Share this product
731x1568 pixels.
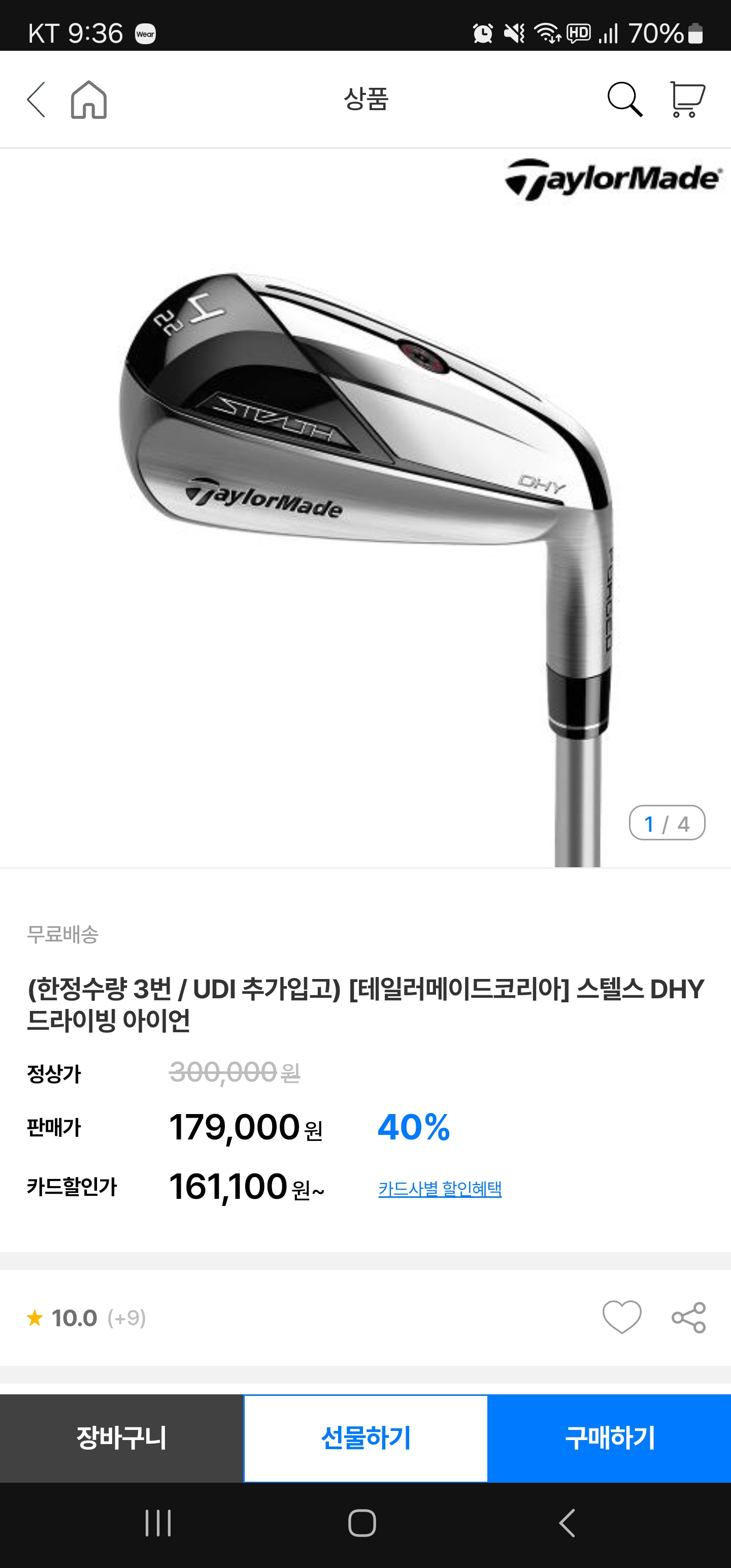coord(688,1317)
